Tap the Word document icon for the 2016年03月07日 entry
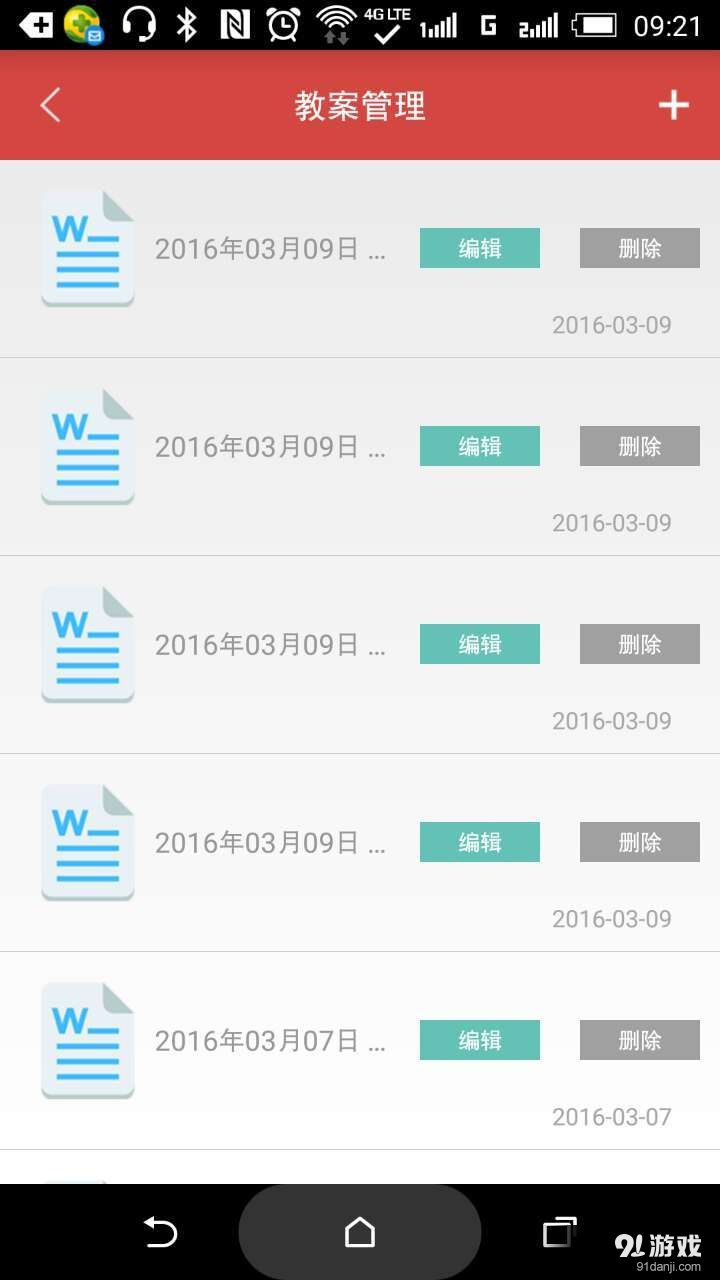The width and height of the screenshot is (720, 1280). [87, 1040]
